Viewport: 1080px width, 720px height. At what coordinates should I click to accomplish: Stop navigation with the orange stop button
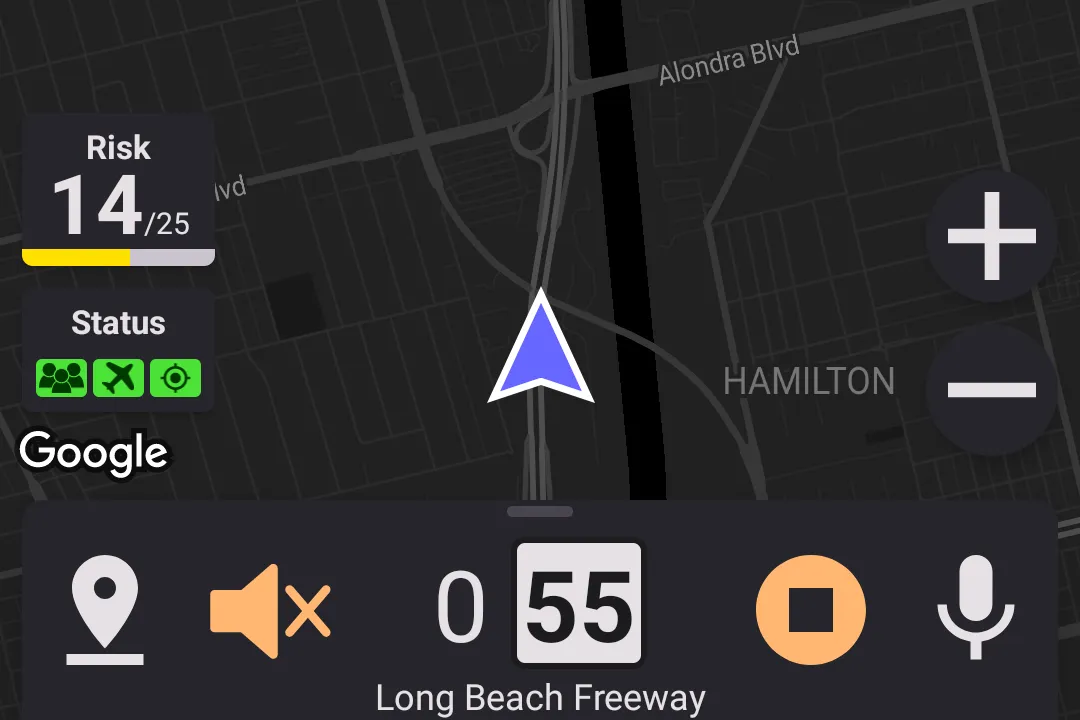point(810,610)
